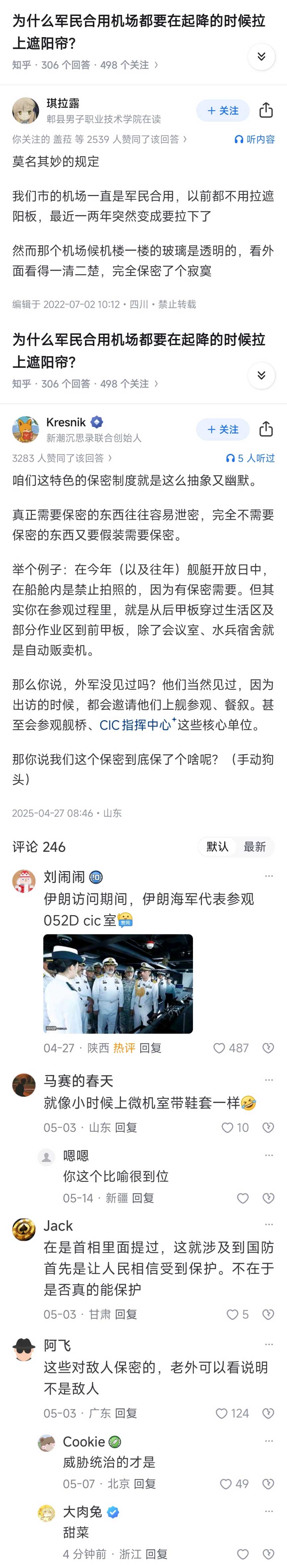Screen dimensions: 287x1568
Task: Follow the user Kresnik
Action: 223,430
